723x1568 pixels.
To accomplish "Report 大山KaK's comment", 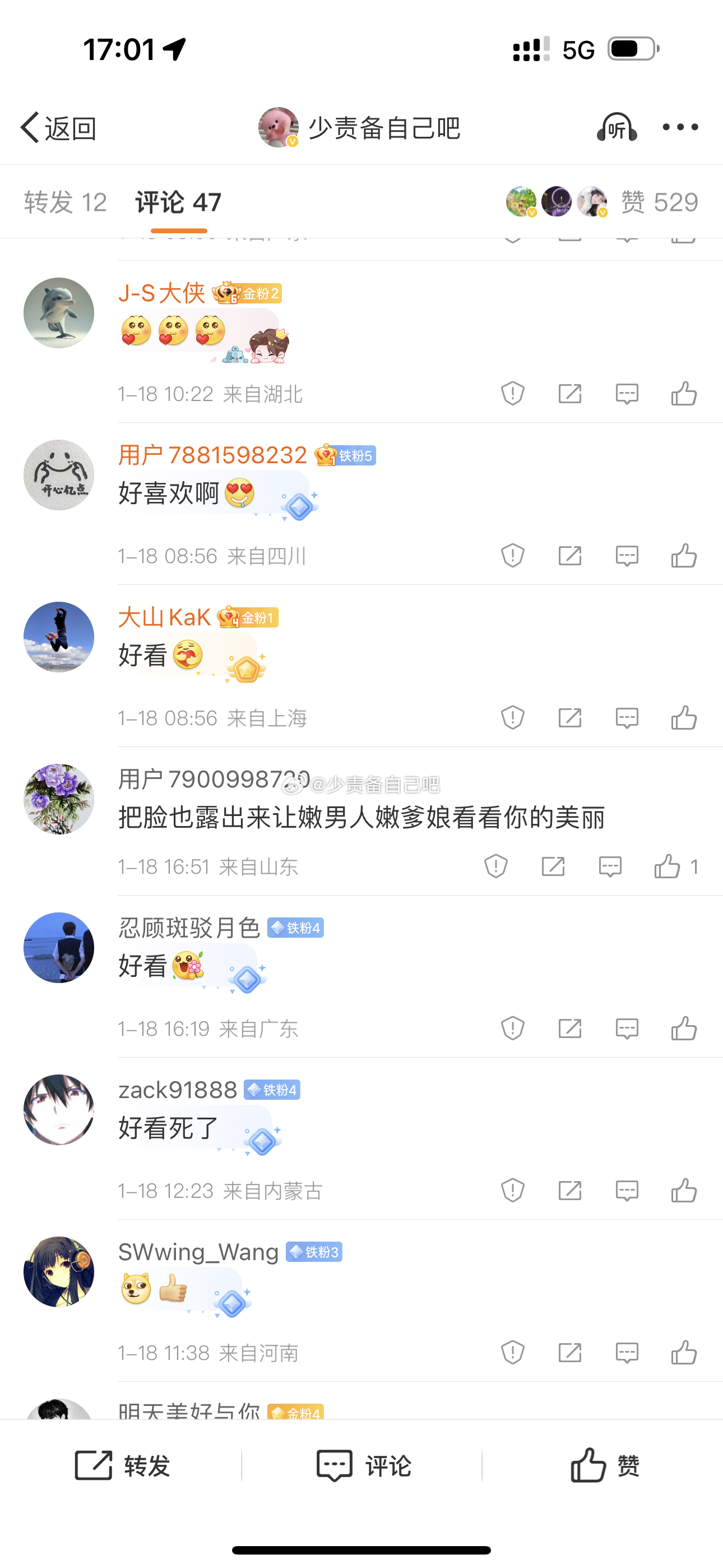I will (x=512, y=718).
